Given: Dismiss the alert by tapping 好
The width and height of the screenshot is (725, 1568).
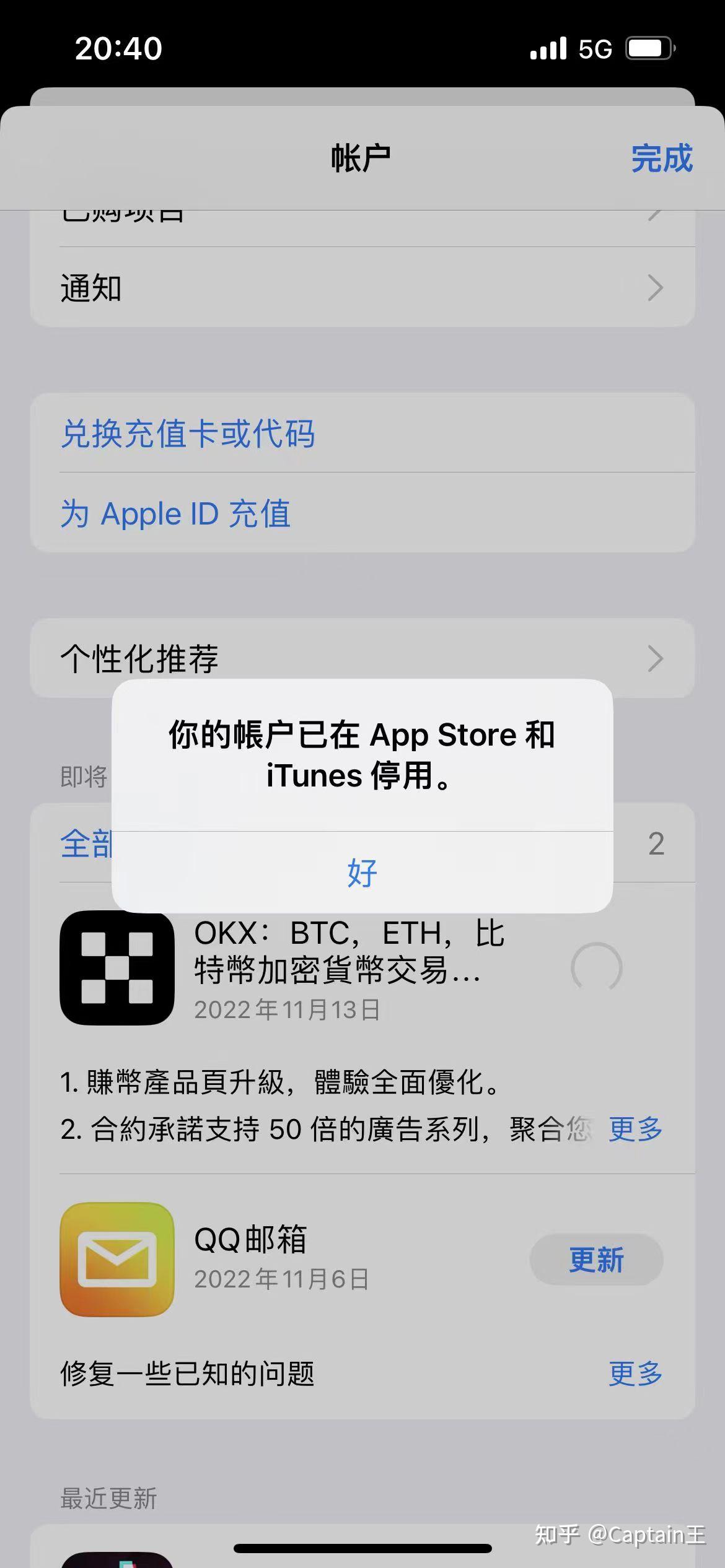Looking at the screenshot, I should coord(362,873).
